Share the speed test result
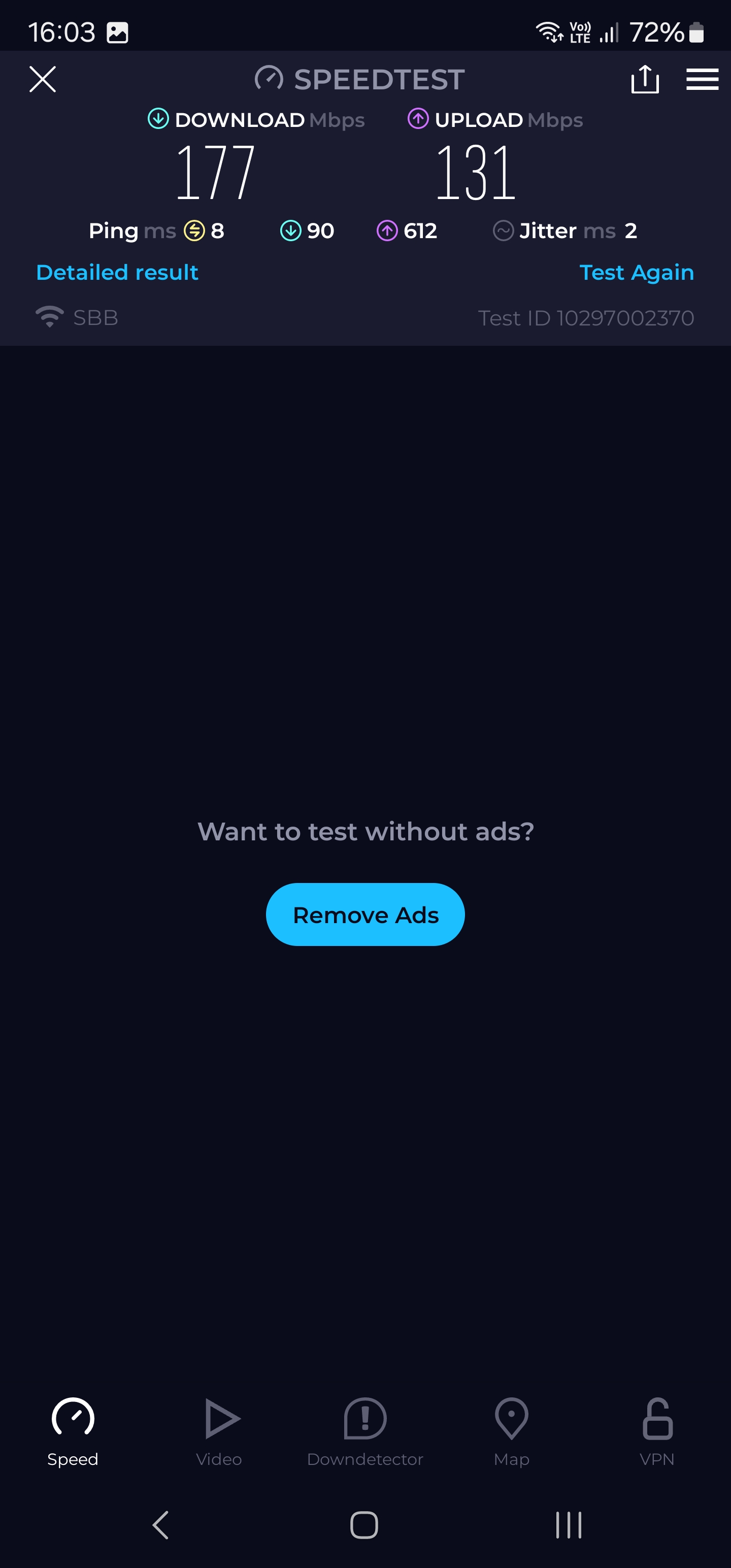The width and height of the screenshot is (731, 1568). 645,79
